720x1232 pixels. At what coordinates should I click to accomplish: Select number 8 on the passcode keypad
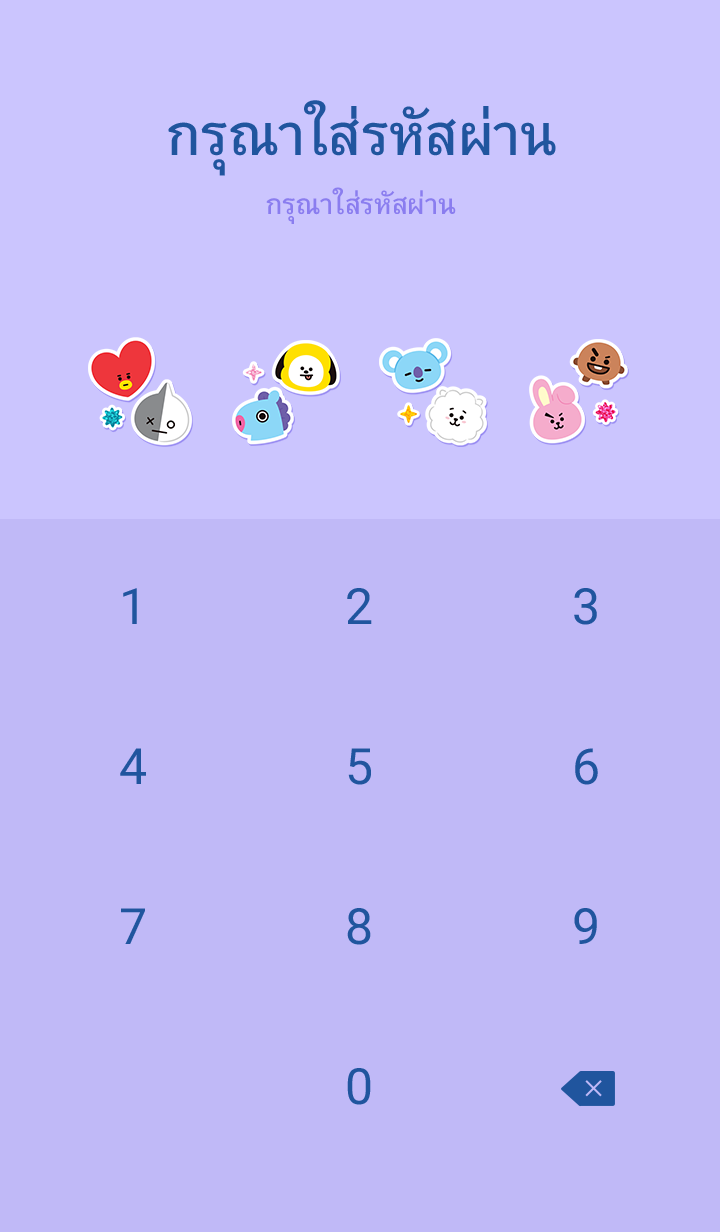tap(359, 927)
